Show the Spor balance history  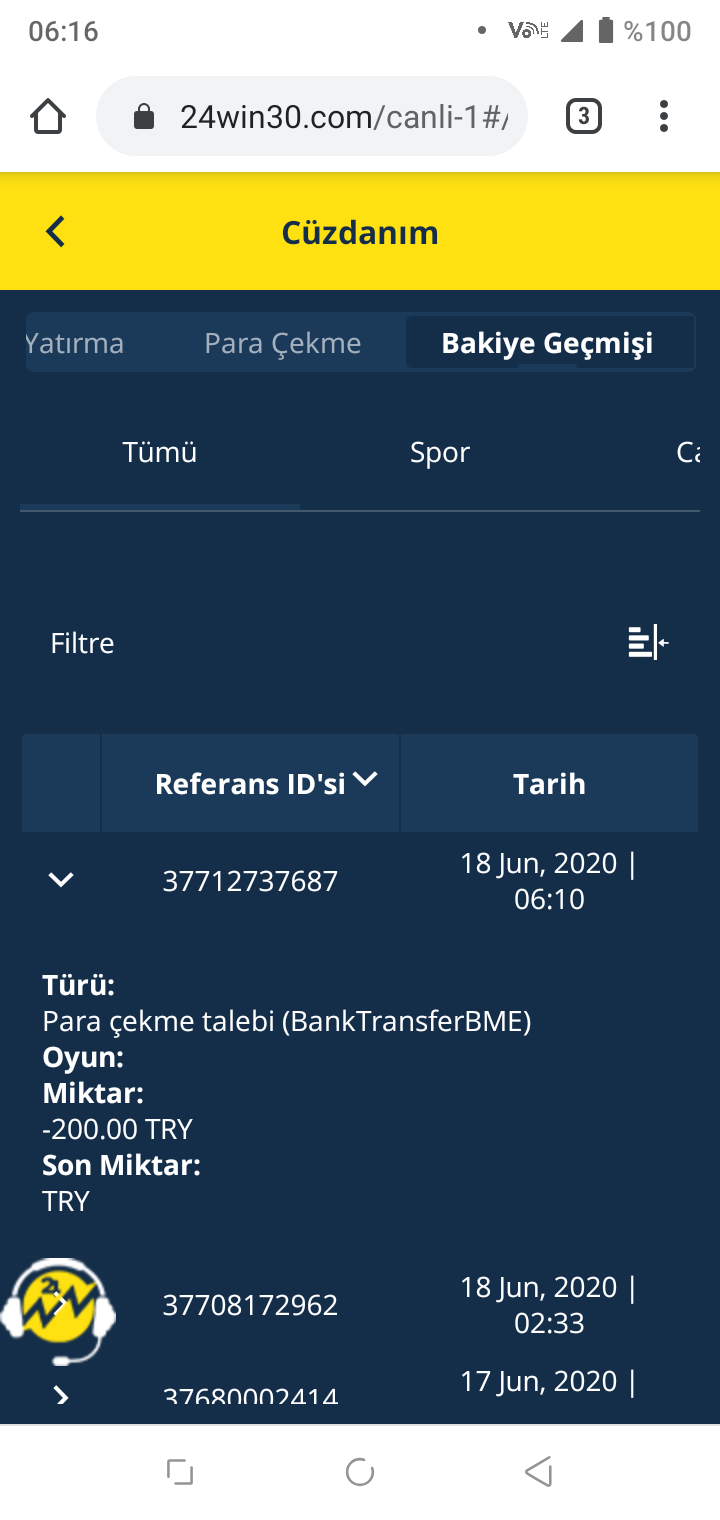[440, 452]
